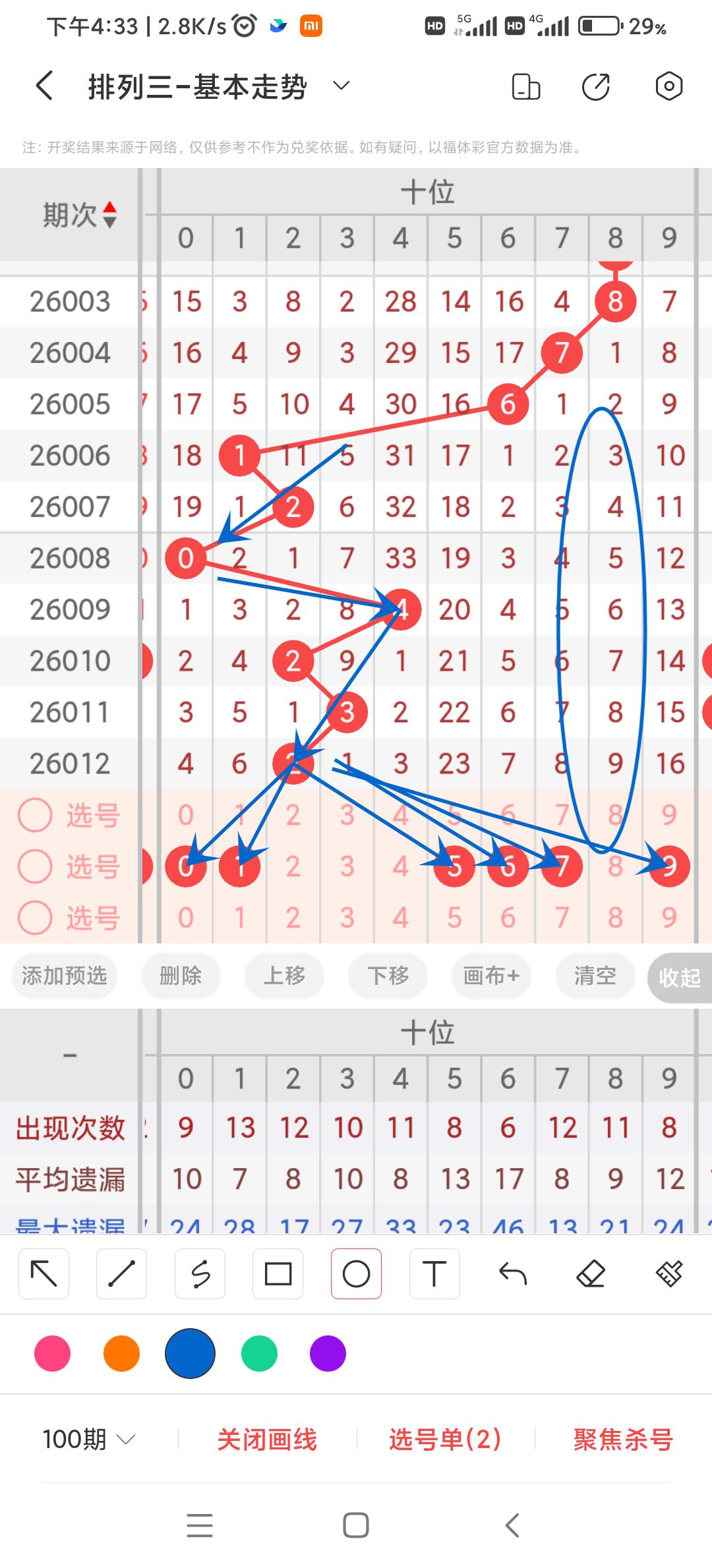The height and width of the screenshot is (1568, 712).
Task: Select the arrow drawing tool
Action: (x=44, y=1274)
